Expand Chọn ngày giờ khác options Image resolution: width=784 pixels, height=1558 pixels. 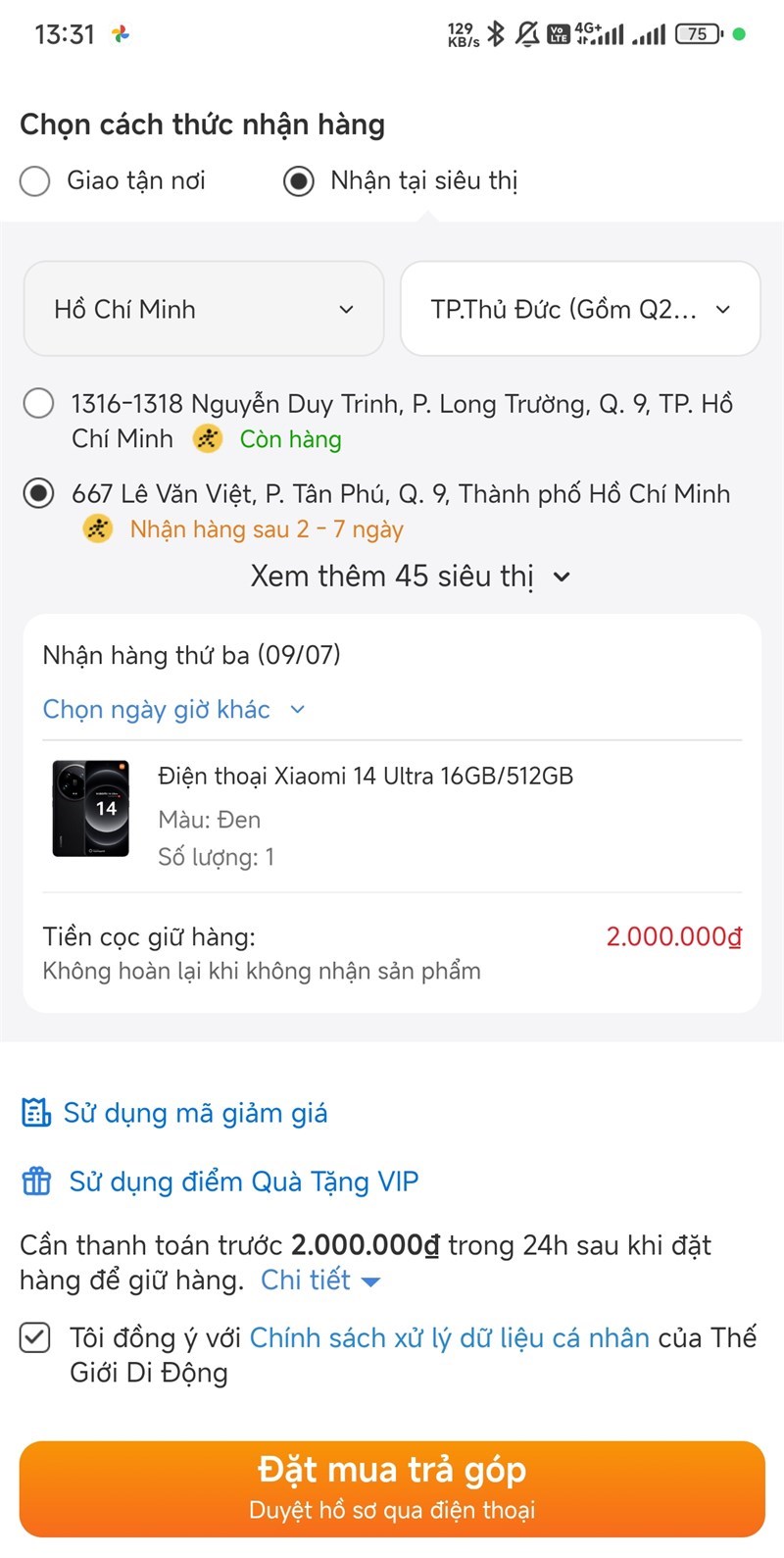tap(176, 709)
